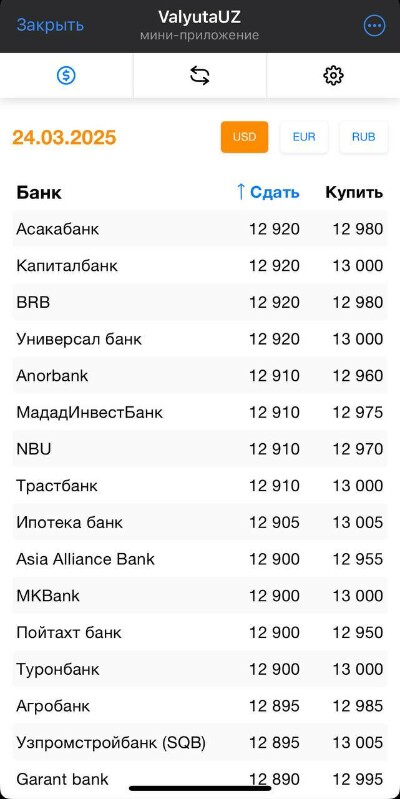Sort the list by Сдать column
Screen dimensions: 400x799
[x=268, y=193]
